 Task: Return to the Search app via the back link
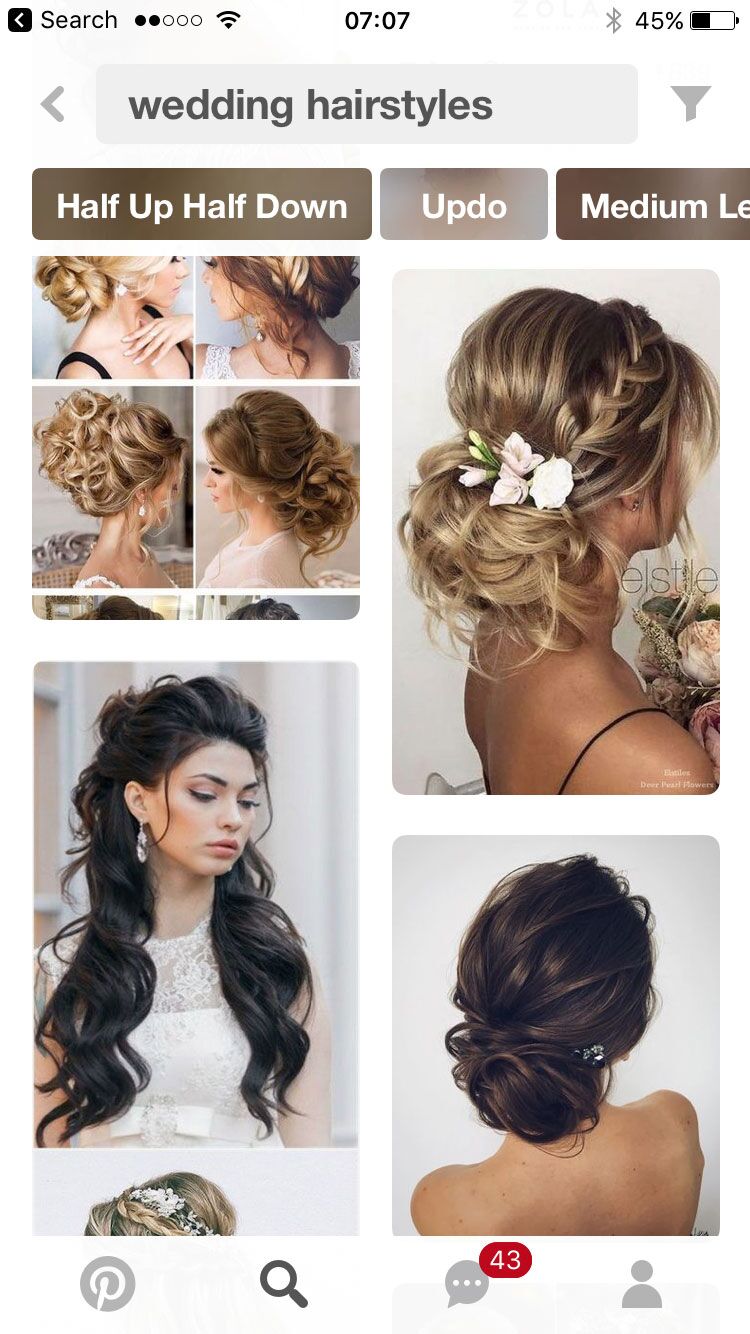62,20
